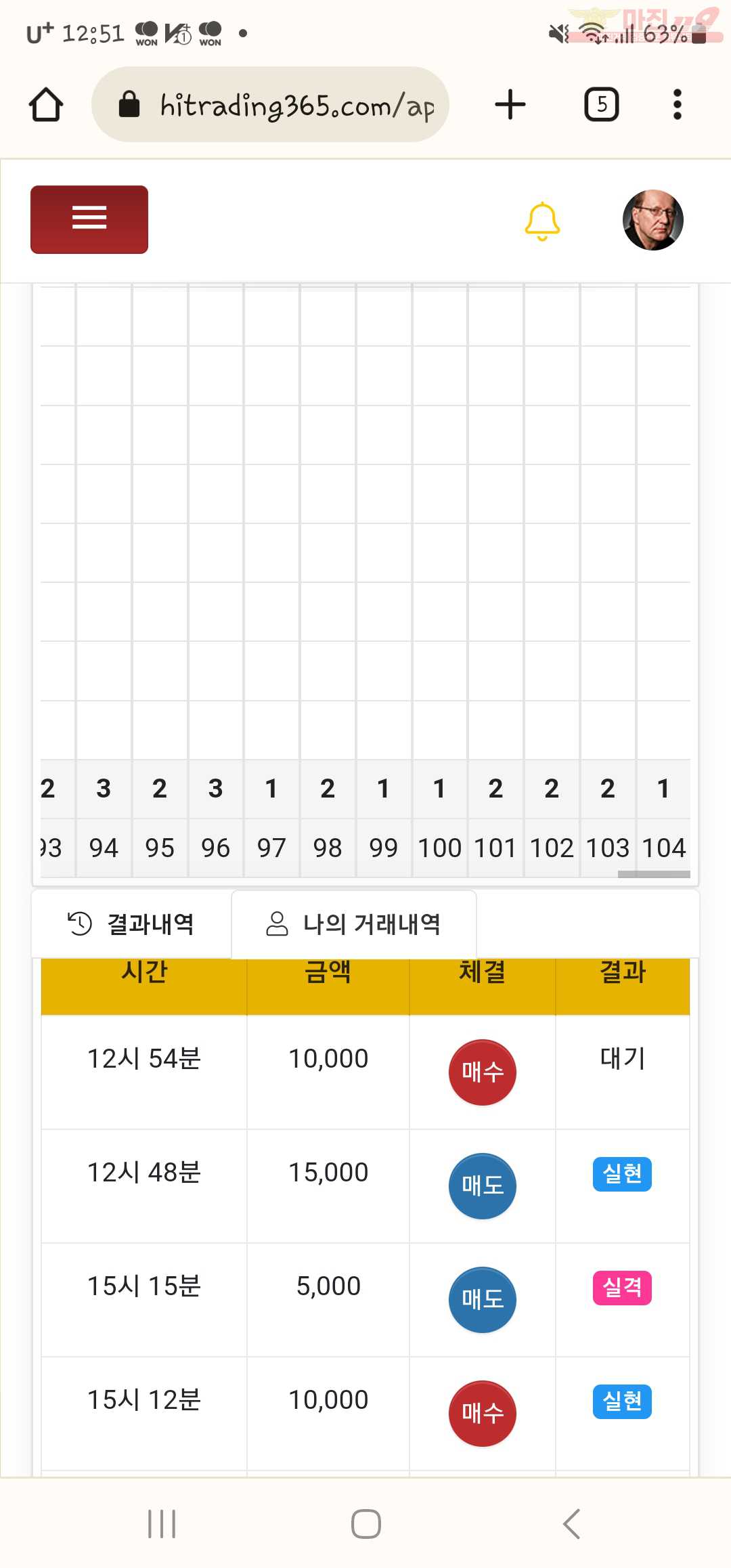Switch to the 결과내역 tab
The height and width of the screenshot is (1568, 731).
click(x=131, y=923)
